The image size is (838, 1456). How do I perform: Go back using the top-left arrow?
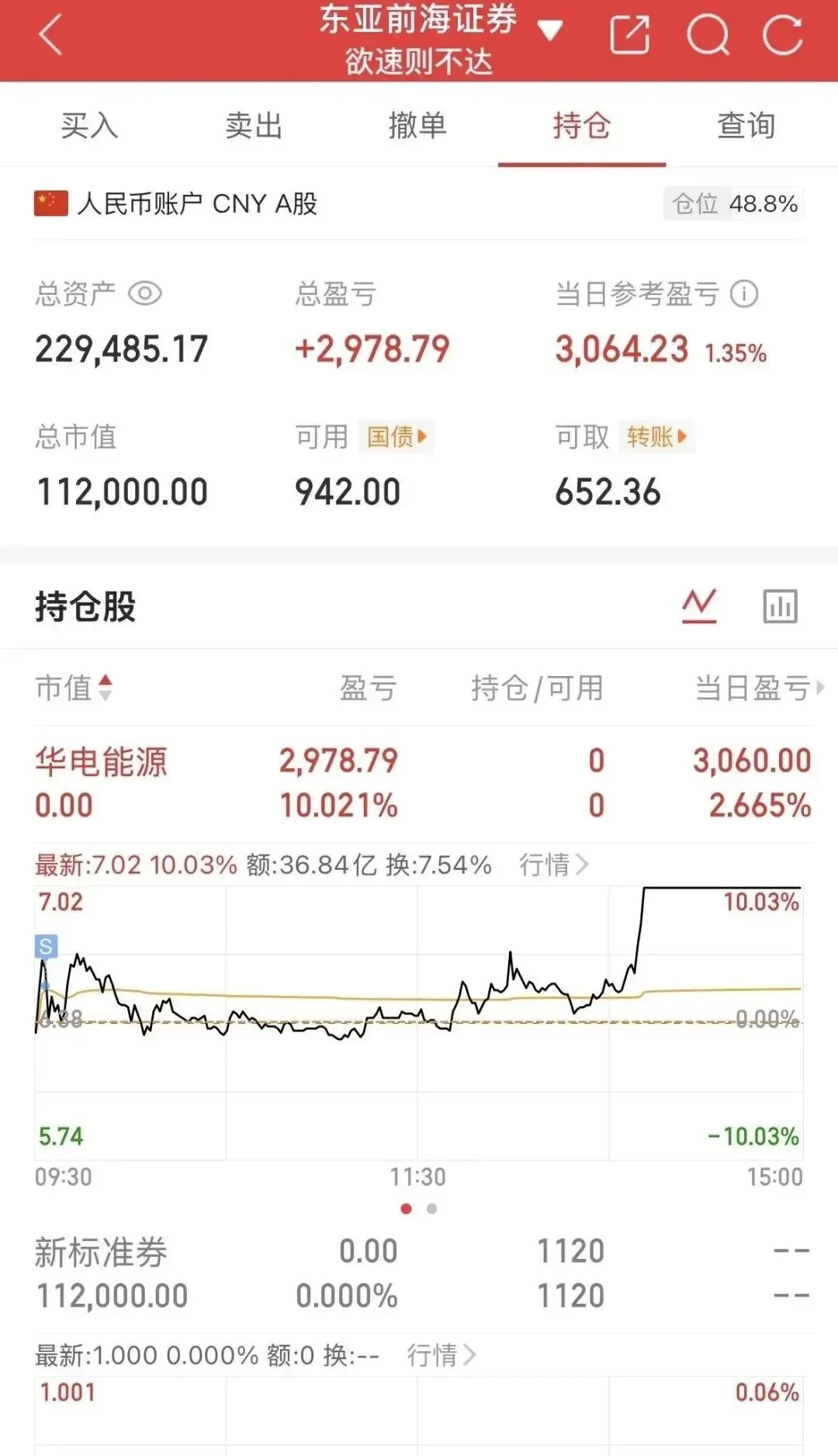pos(51,36)
